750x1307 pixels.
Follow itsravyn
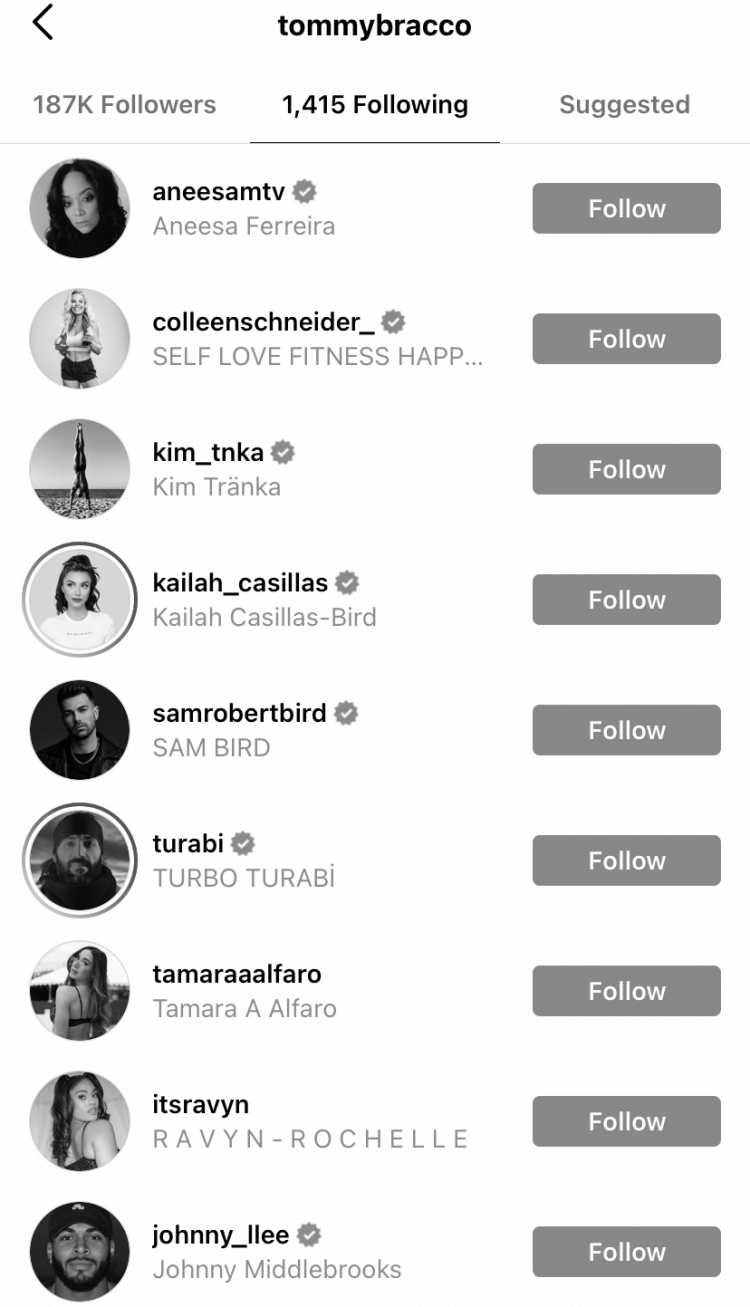[626, 1121]
